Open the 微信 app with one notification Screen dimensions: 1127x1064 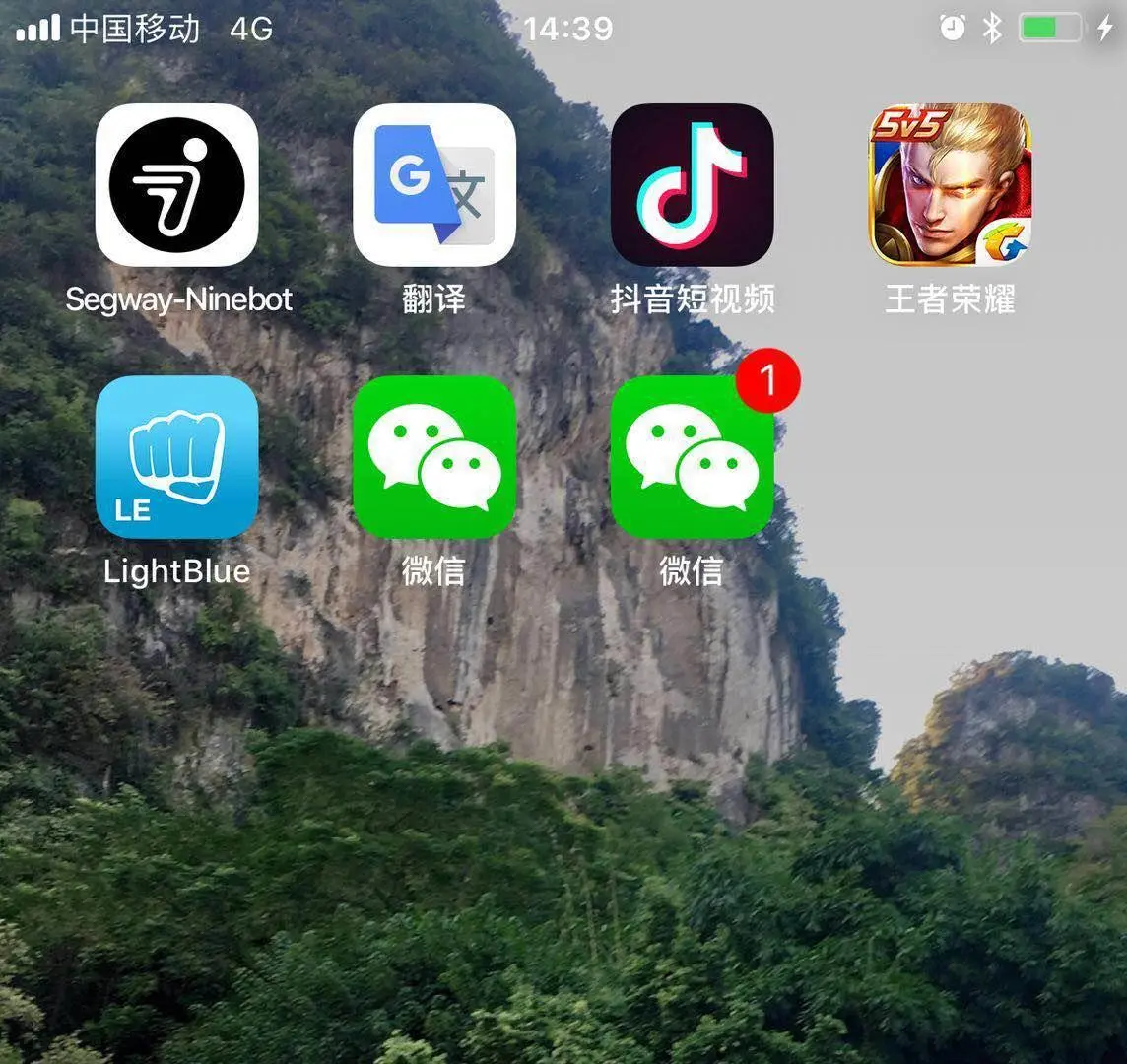(692, 457)
